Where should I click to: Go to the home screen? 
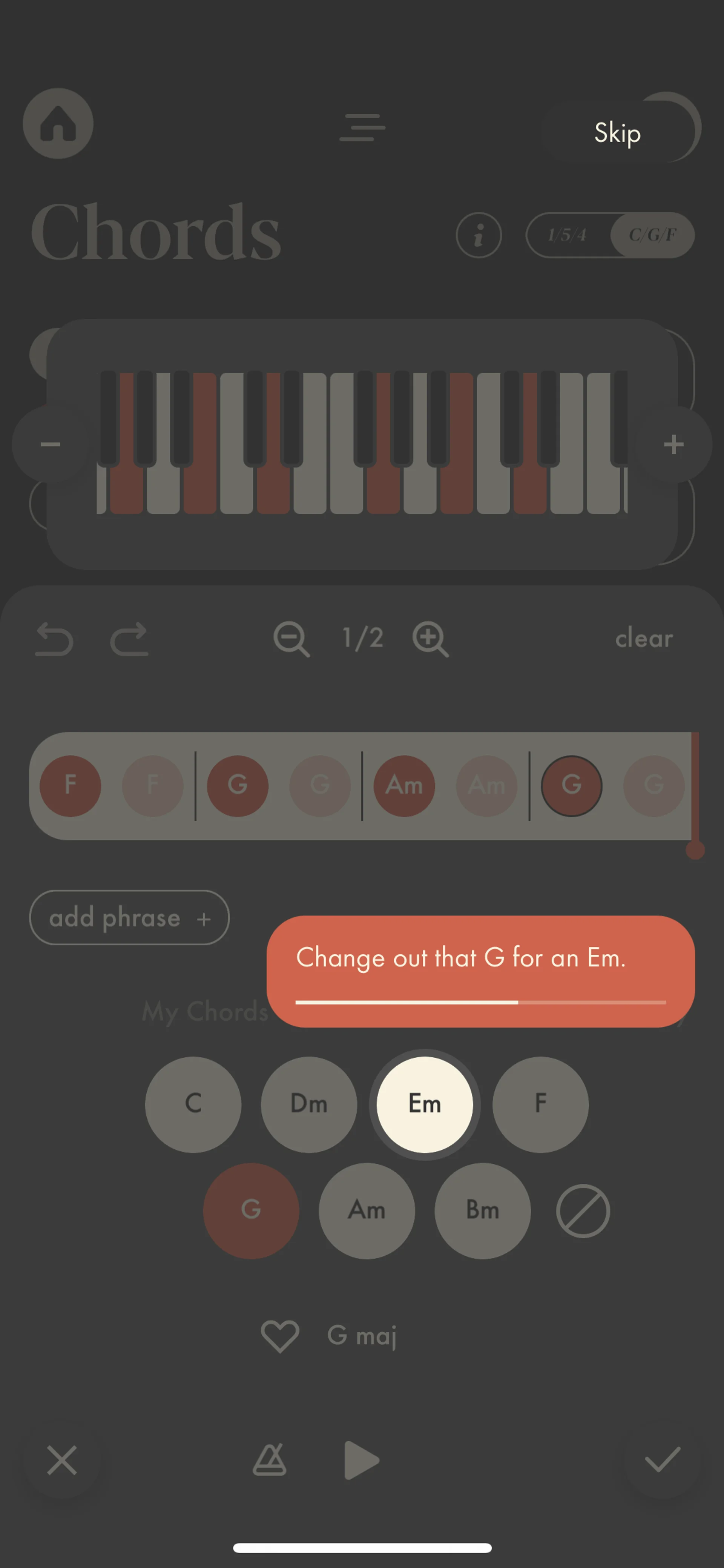point(58,124)
